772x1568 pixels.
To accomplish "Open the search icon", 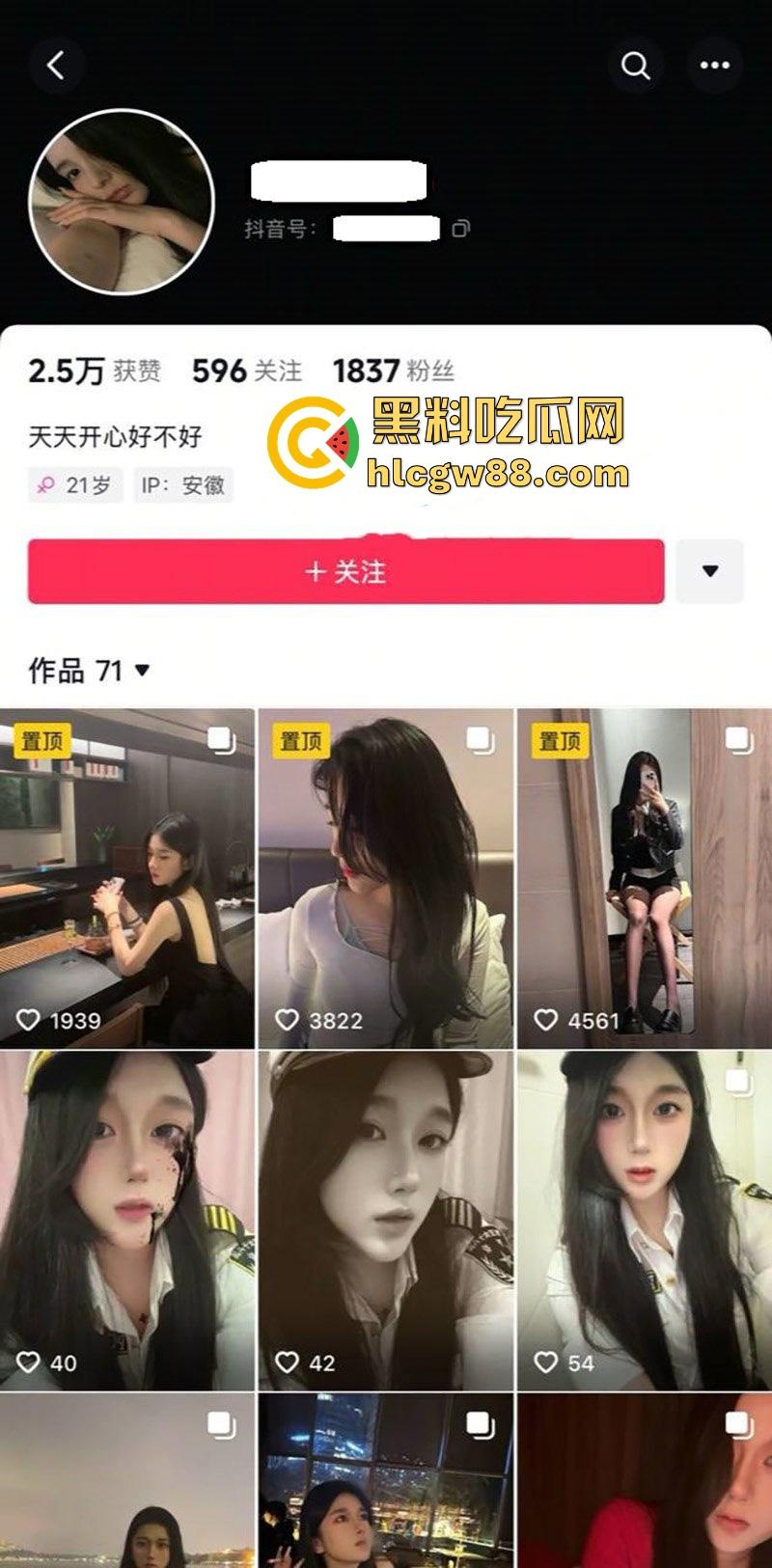I will click(635, 66).
